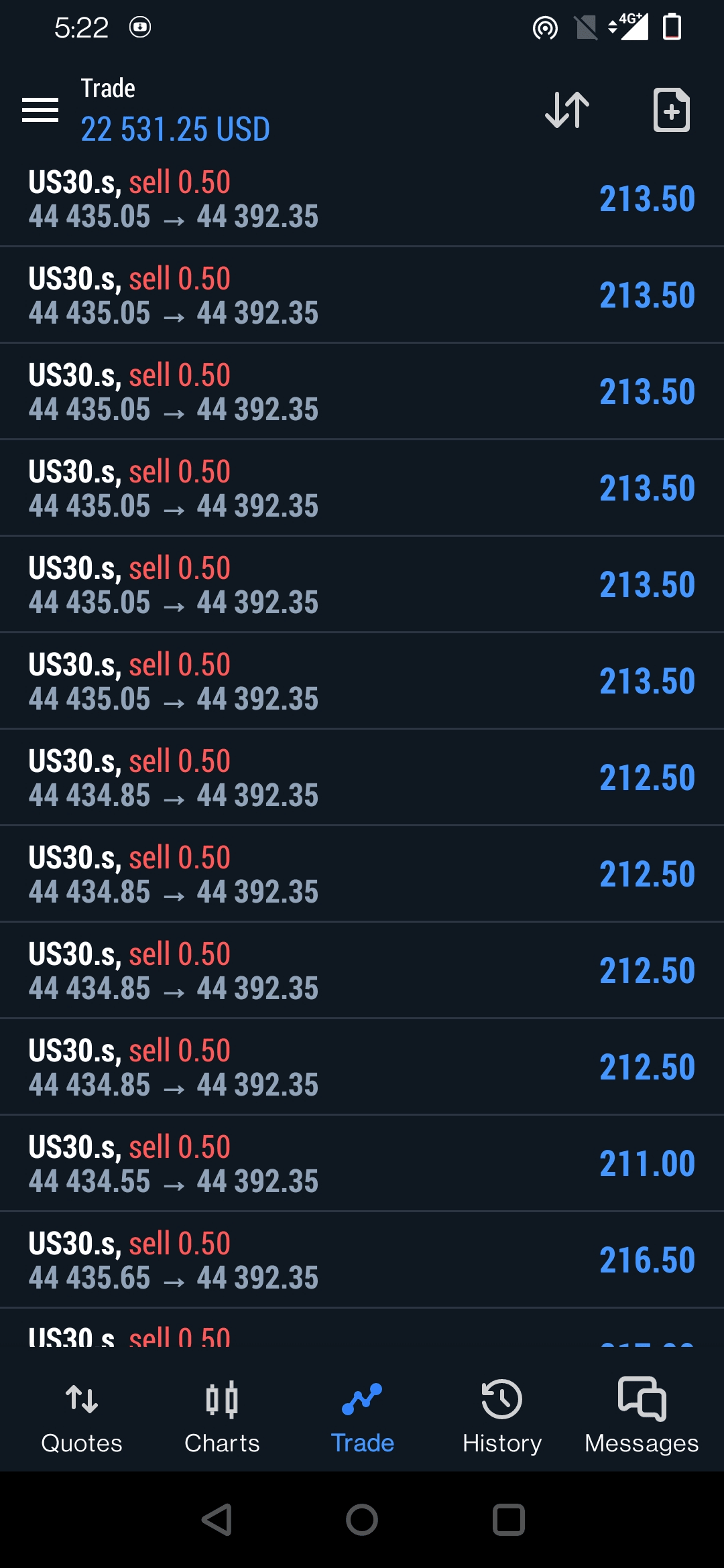Create a new order
Viewport: 724px width, 1568px height.
click(x=671, y=110)
